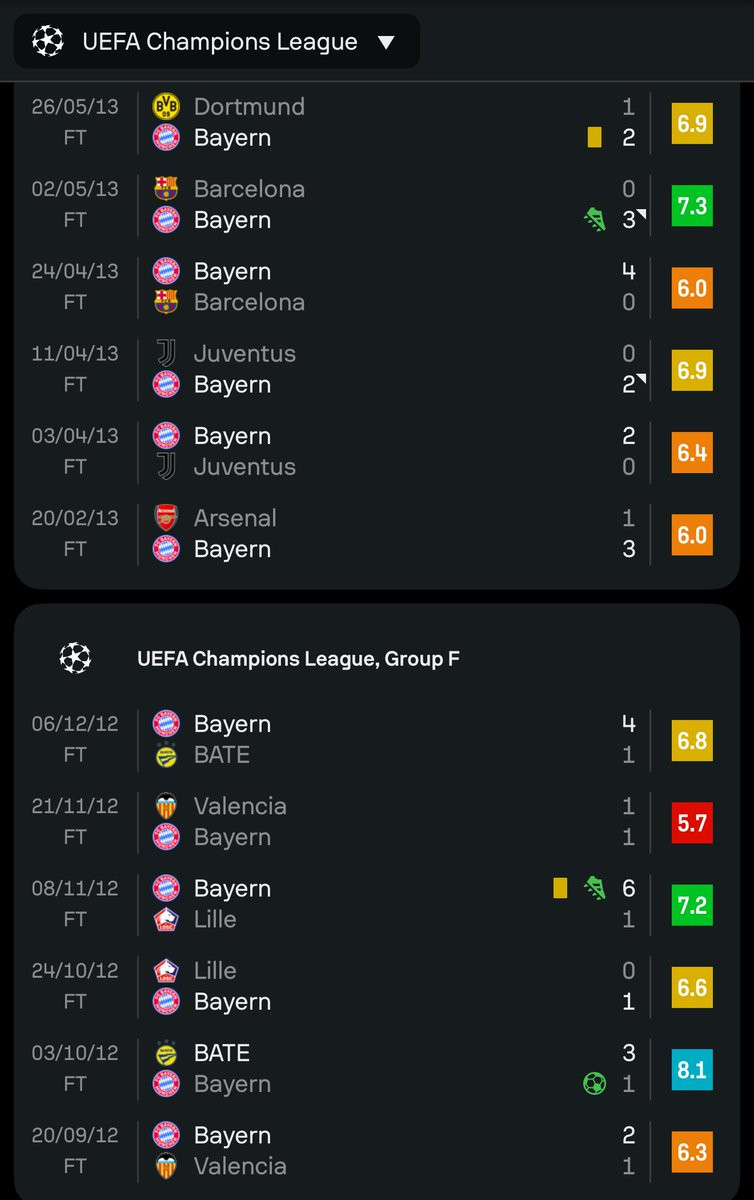Open Juventus vs Bayern match on 11/04/13
This screenshot has height=1200, width=754.
[x=377, y=369]
